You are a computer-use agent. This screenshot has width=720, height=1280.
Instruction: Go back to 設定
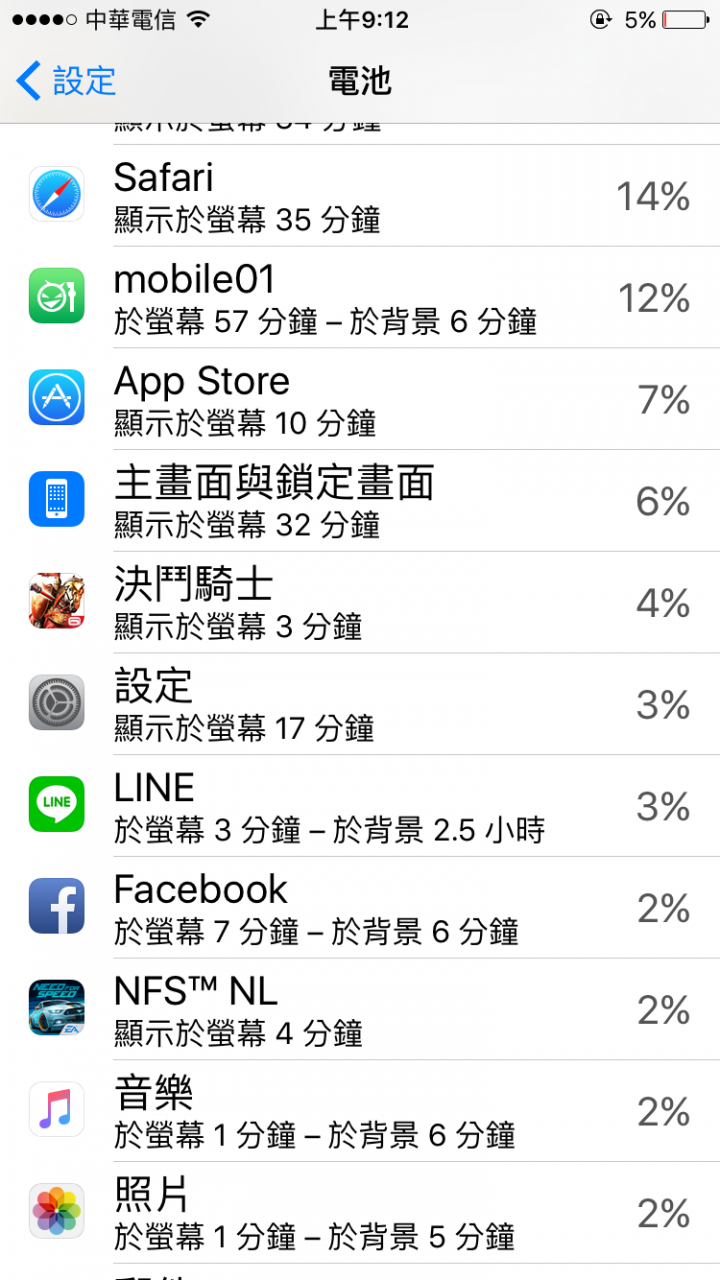[66, 81]
